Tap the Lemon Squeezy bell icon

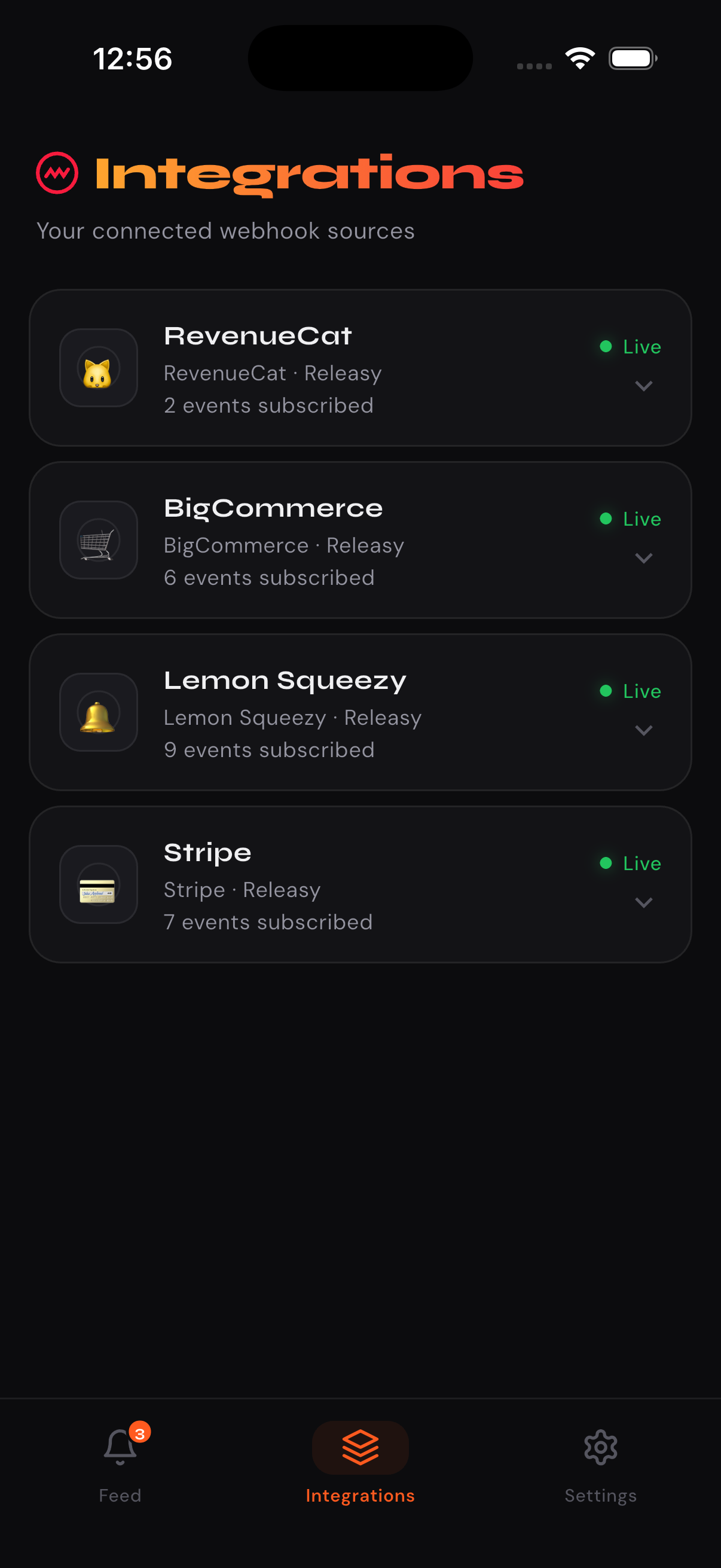tap(98, 713)
